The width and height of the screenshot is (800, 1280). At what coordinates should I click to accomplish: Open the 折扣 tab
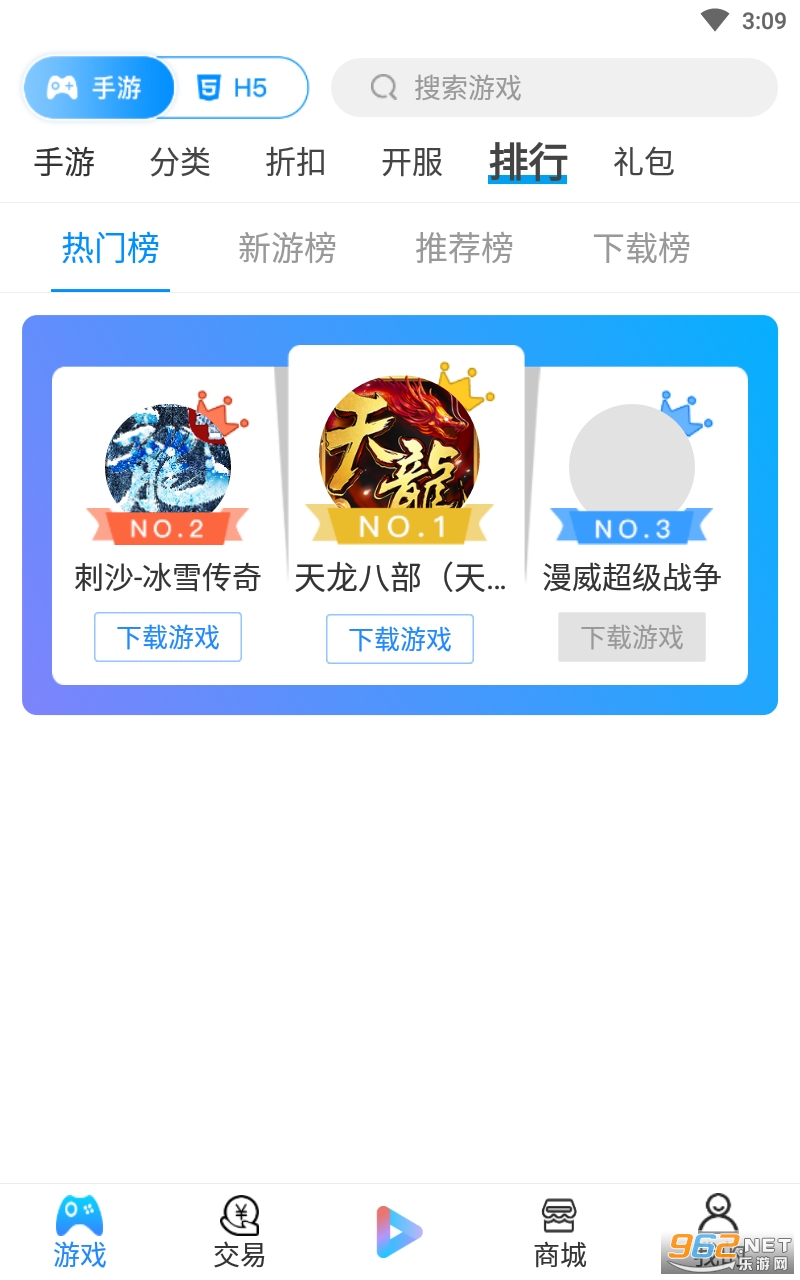click(x=296, y=162)
